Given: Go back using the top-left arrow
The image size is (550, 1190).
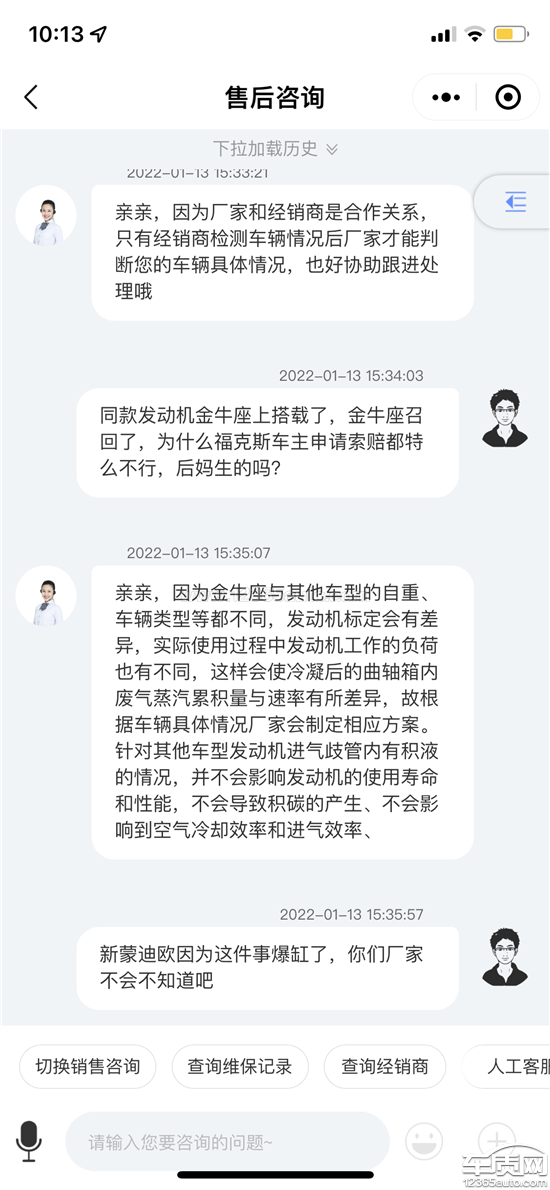Looking at the screenshot, I should pos(31,97).
